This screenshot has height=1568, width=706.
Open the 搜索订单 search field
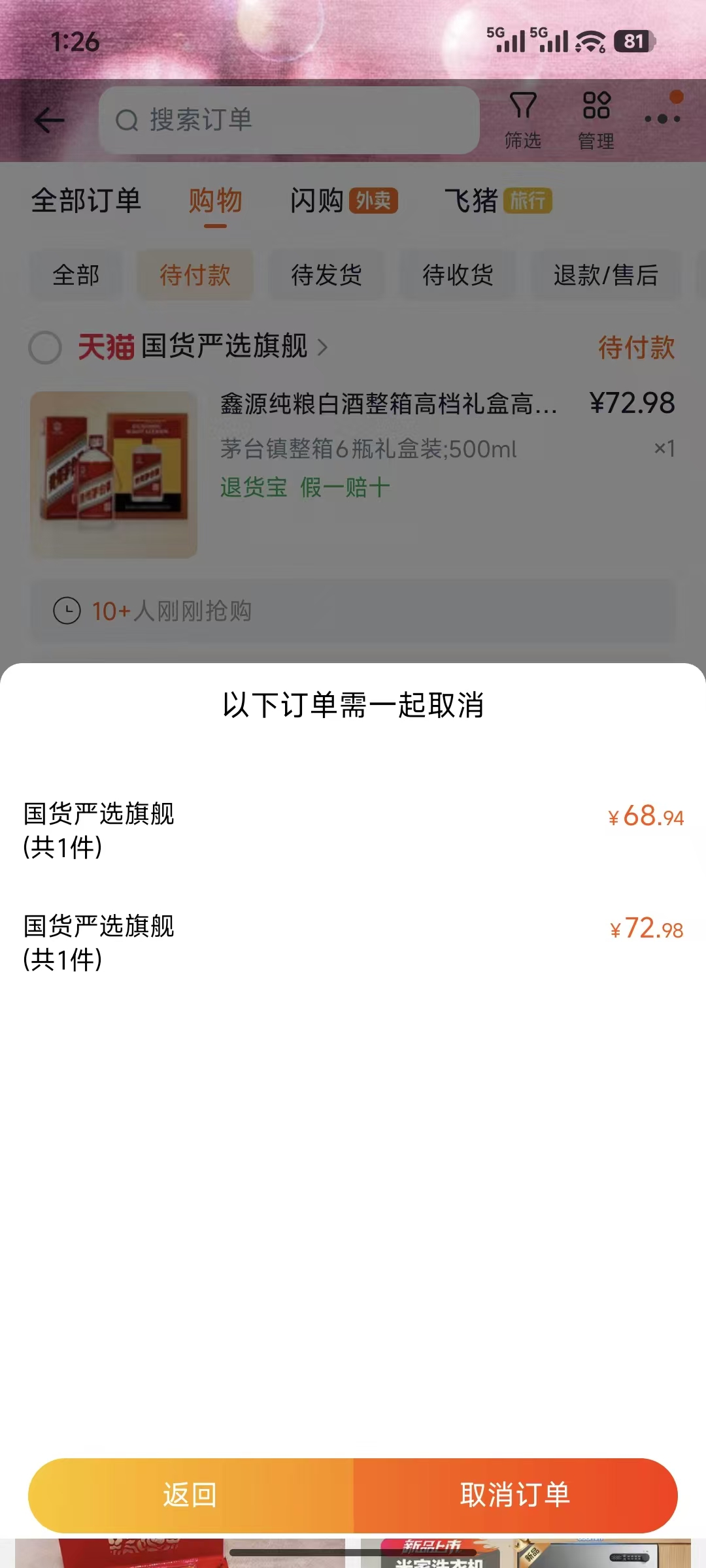tap(289, 120)
